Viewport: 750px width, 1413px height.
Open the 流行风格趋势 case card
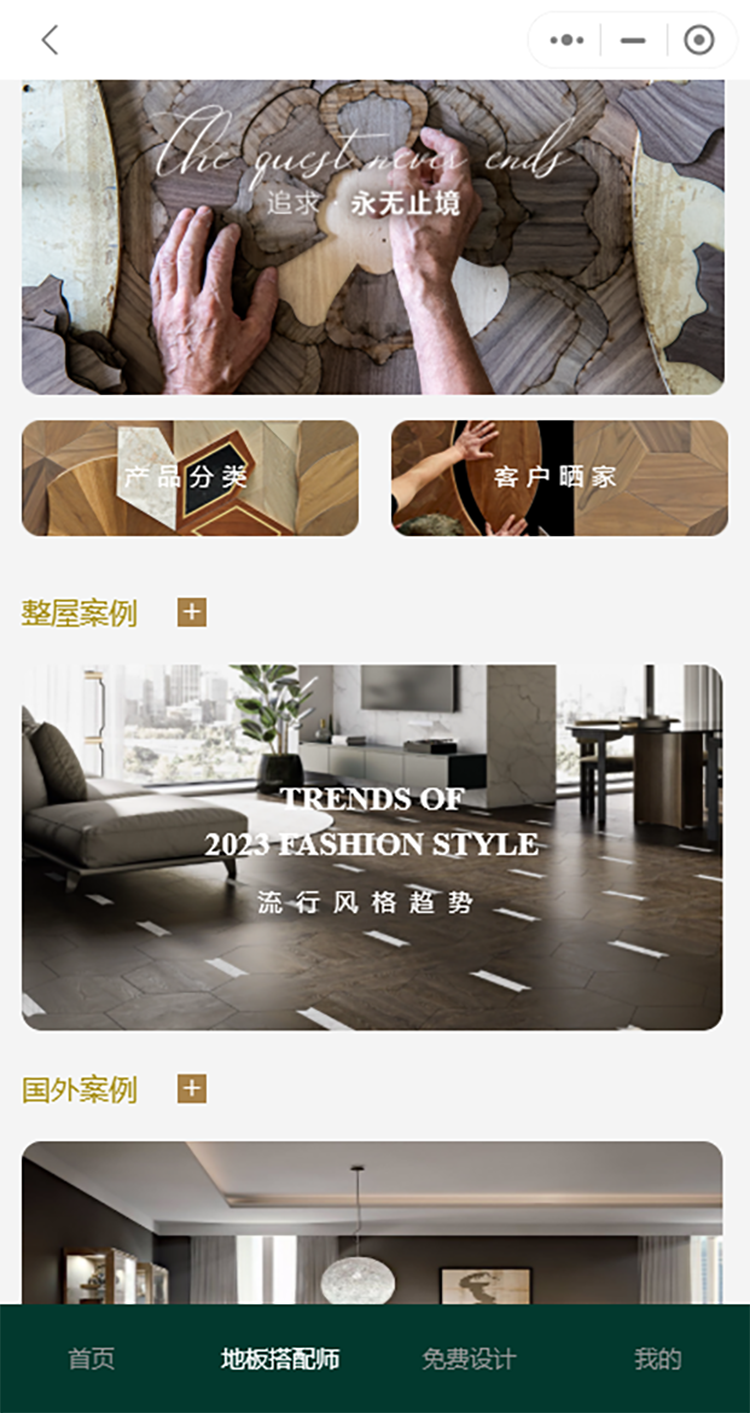click(x=372, y=847)
